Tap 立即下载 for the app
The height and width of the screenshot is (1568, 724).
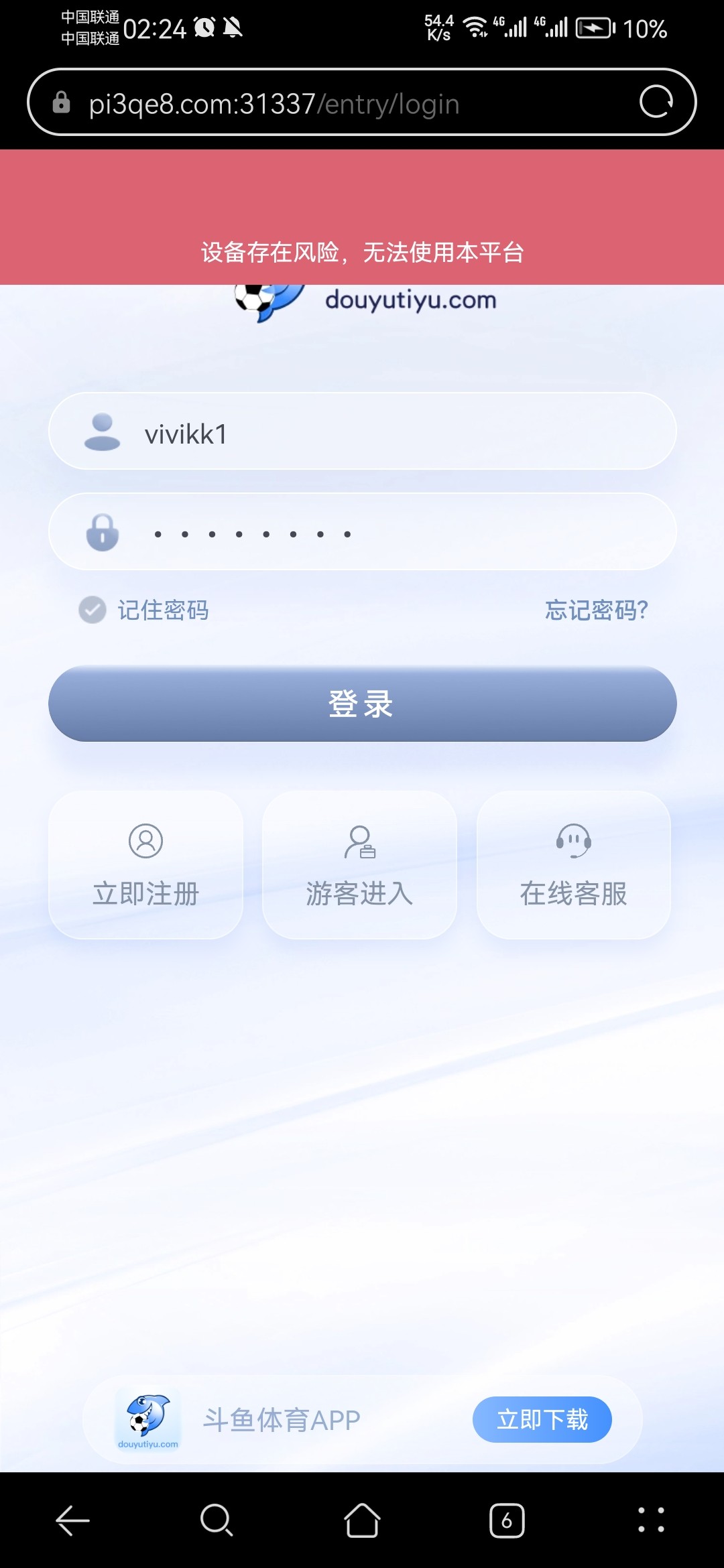(x=542, y=1419)
